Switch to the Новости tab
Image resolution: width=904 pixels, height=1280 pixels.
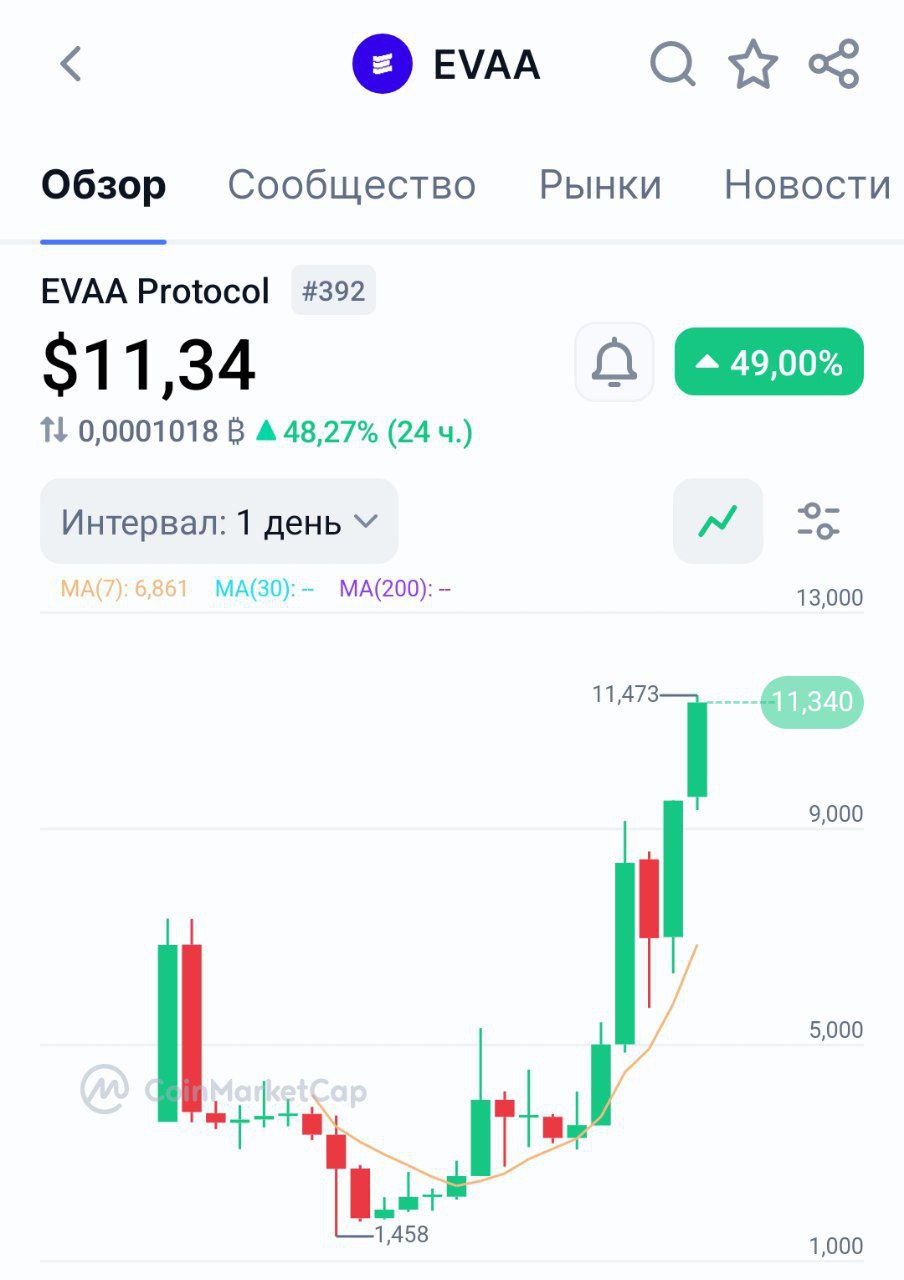pyautogui.click(x=807, y=185)
